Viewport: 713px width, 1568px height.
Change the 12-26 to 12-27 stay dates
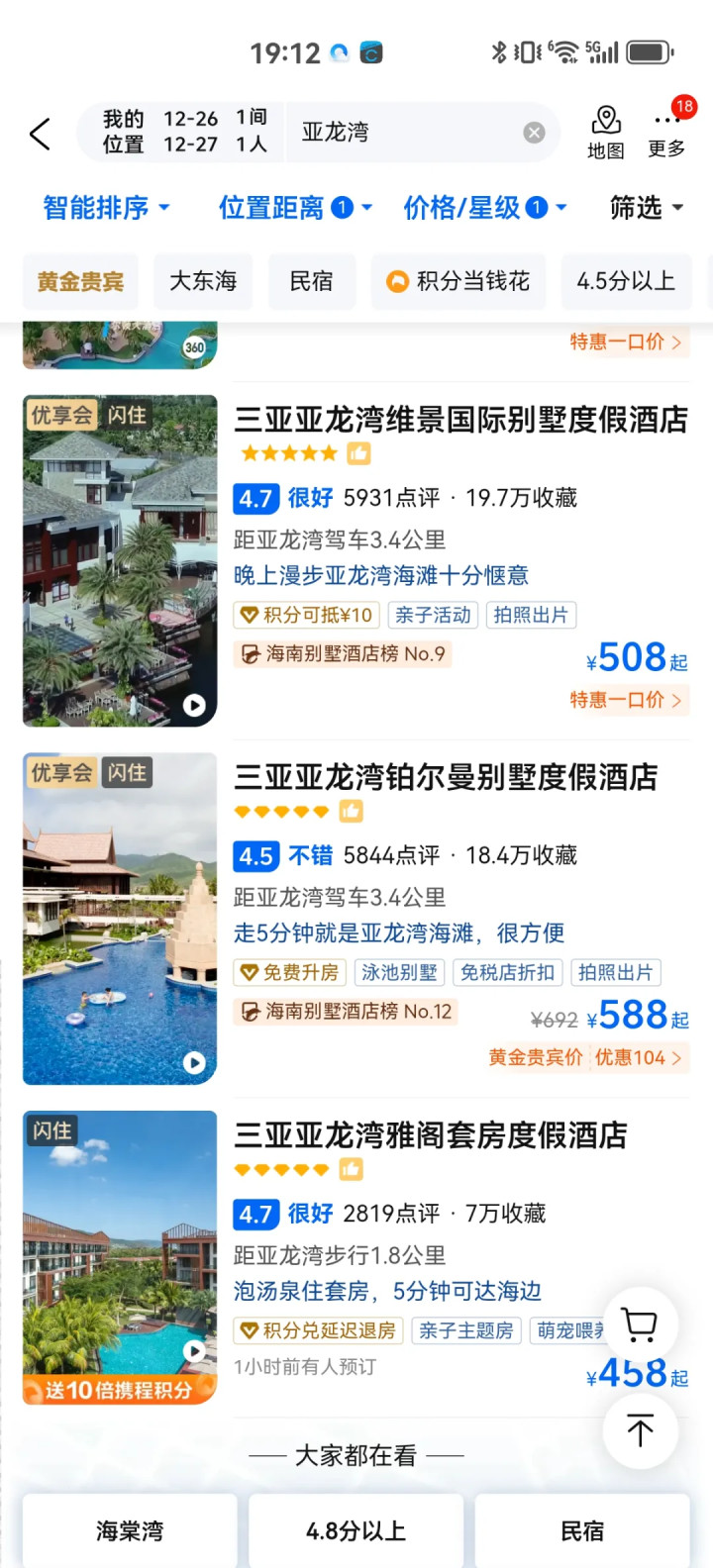click(x=190, y=132)
